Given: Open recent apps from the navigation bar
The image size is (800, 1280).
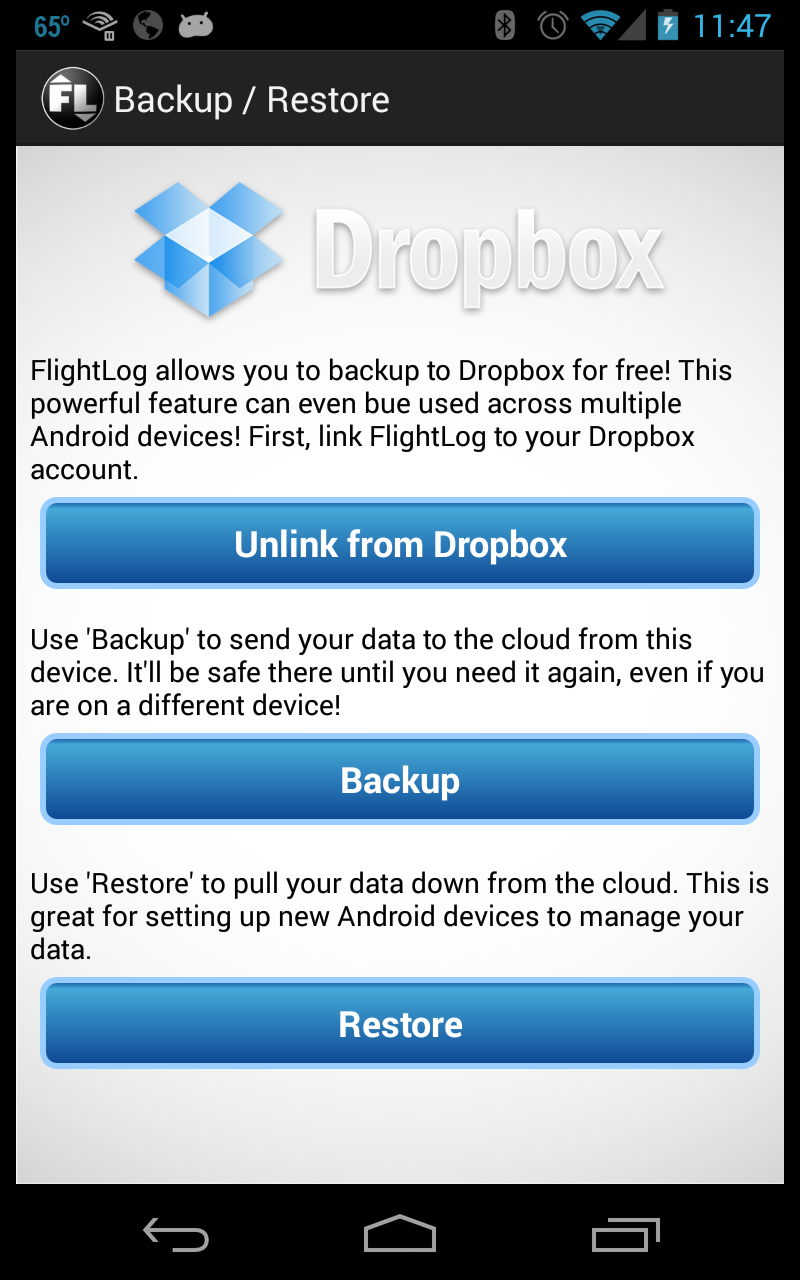Looking at the screenshot, I should [626, 1235].
